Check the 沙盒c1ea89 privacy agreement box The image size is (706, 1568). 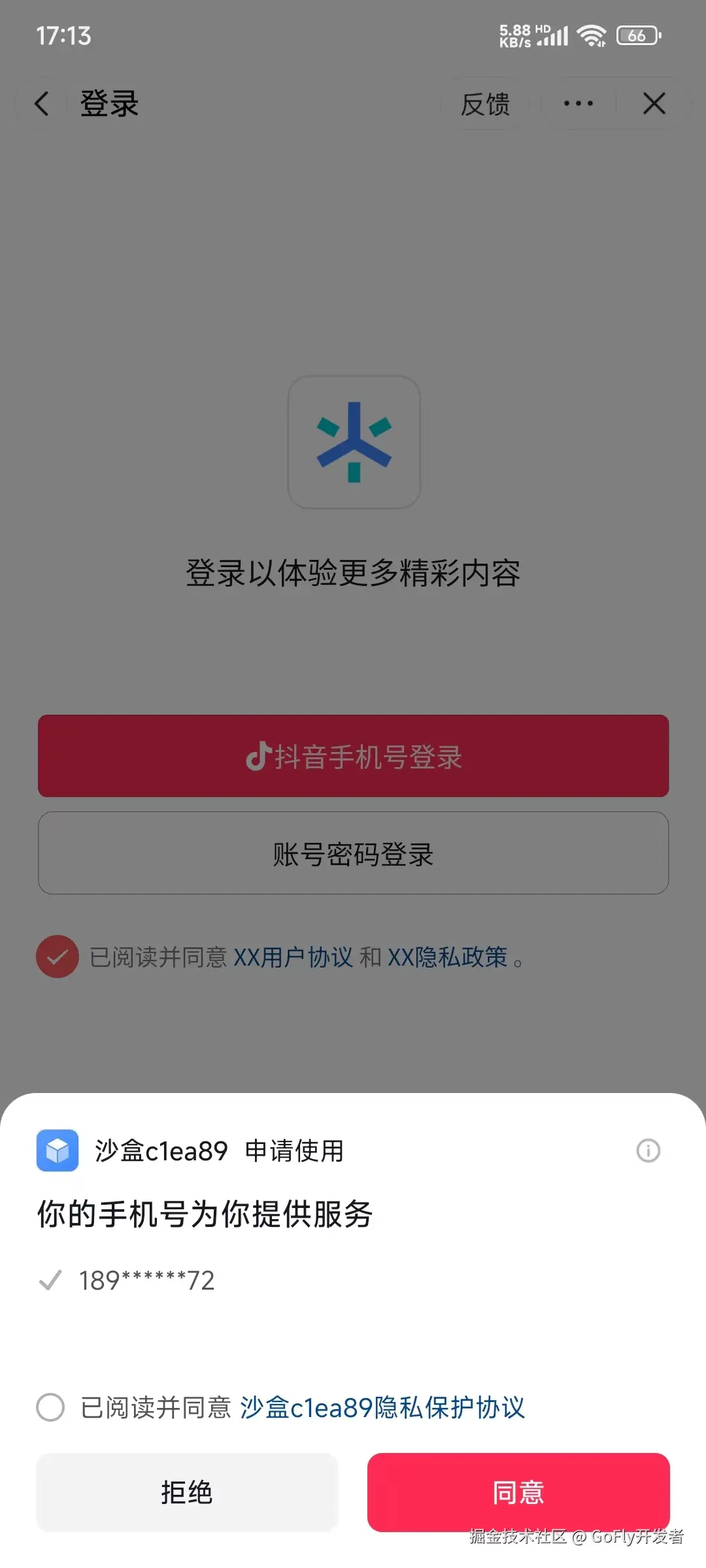click(x=50, y=1407)
